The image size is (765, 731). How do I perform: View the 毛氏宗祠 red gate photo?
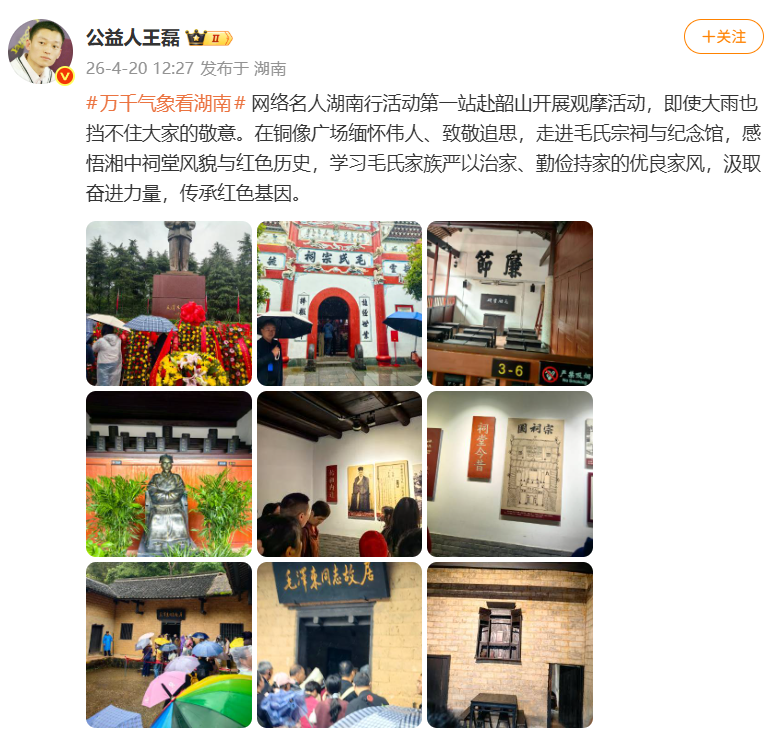click(x=339, y=303)
